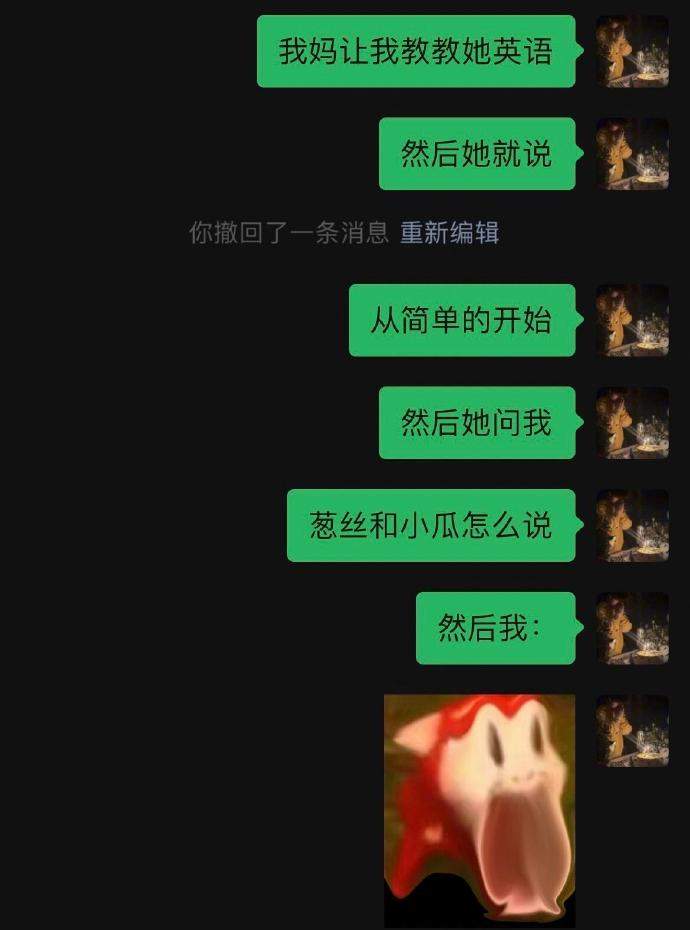Image resolution: width=690 pixels, height=930 pixels.
Task: Open the red screaming sticker image
Action: (x=480, y=810)
